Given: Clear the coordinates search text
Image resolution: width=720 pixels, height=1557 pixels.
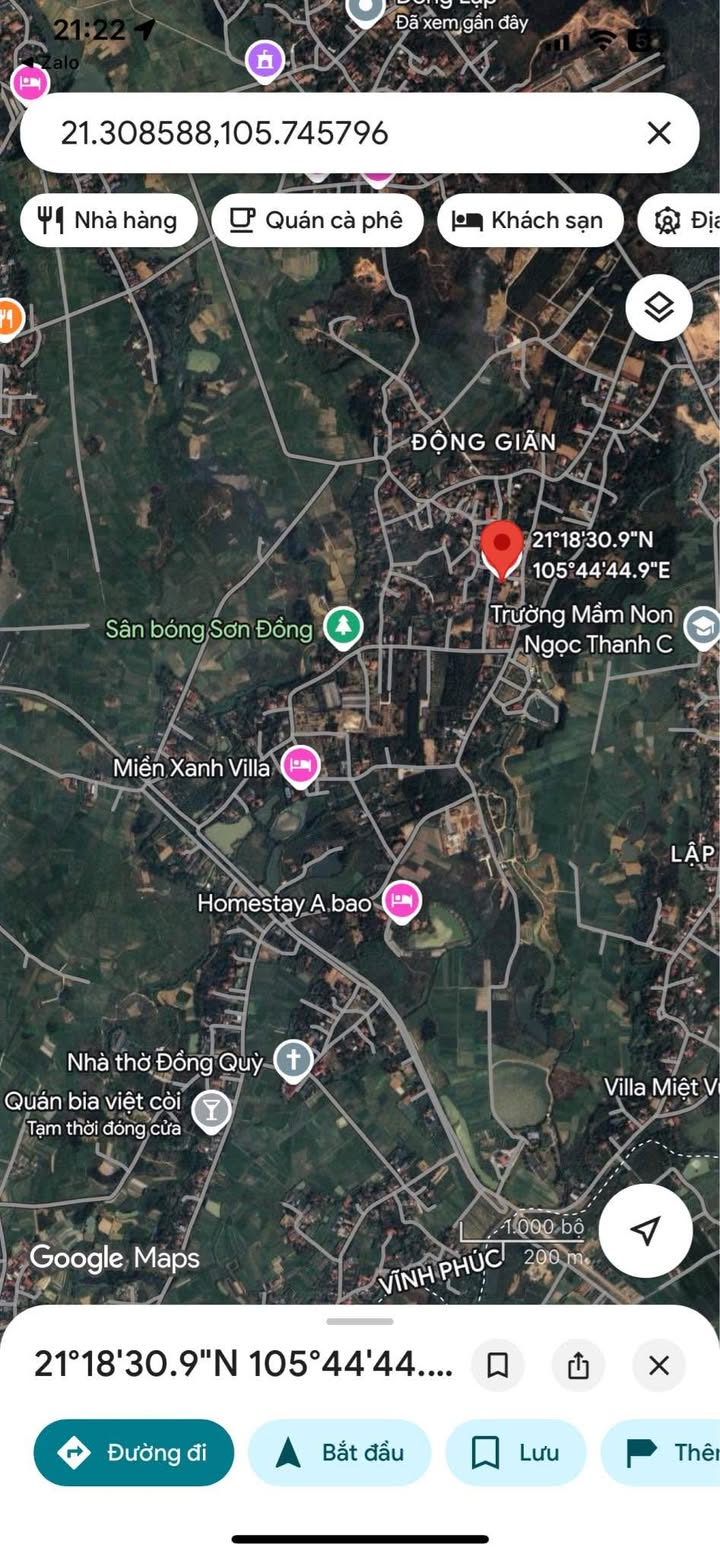Looking at the screenshot, I should 658,133.
